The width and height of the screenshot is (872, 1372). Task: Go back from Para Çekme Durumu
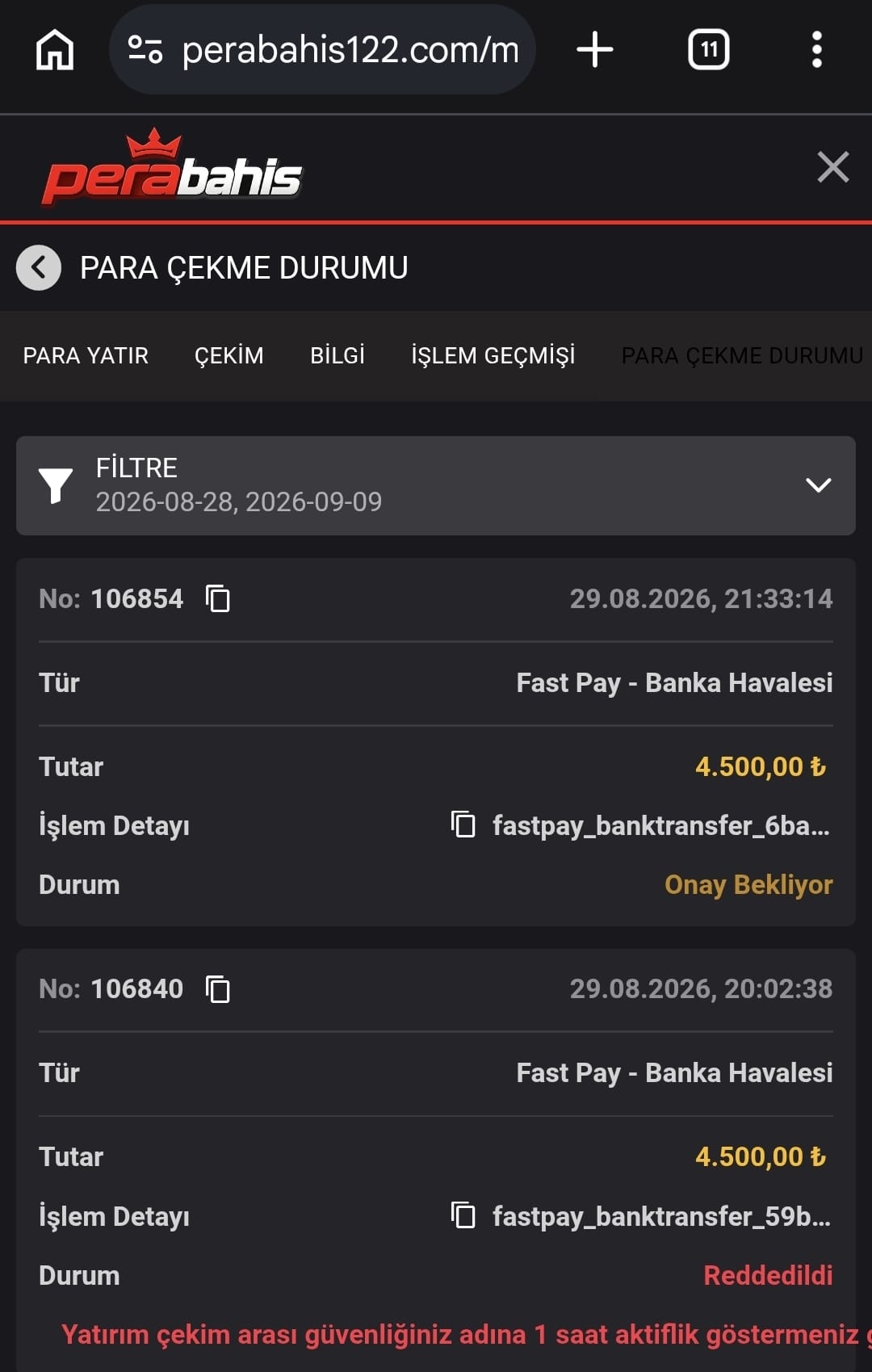(x=39, y=267)
